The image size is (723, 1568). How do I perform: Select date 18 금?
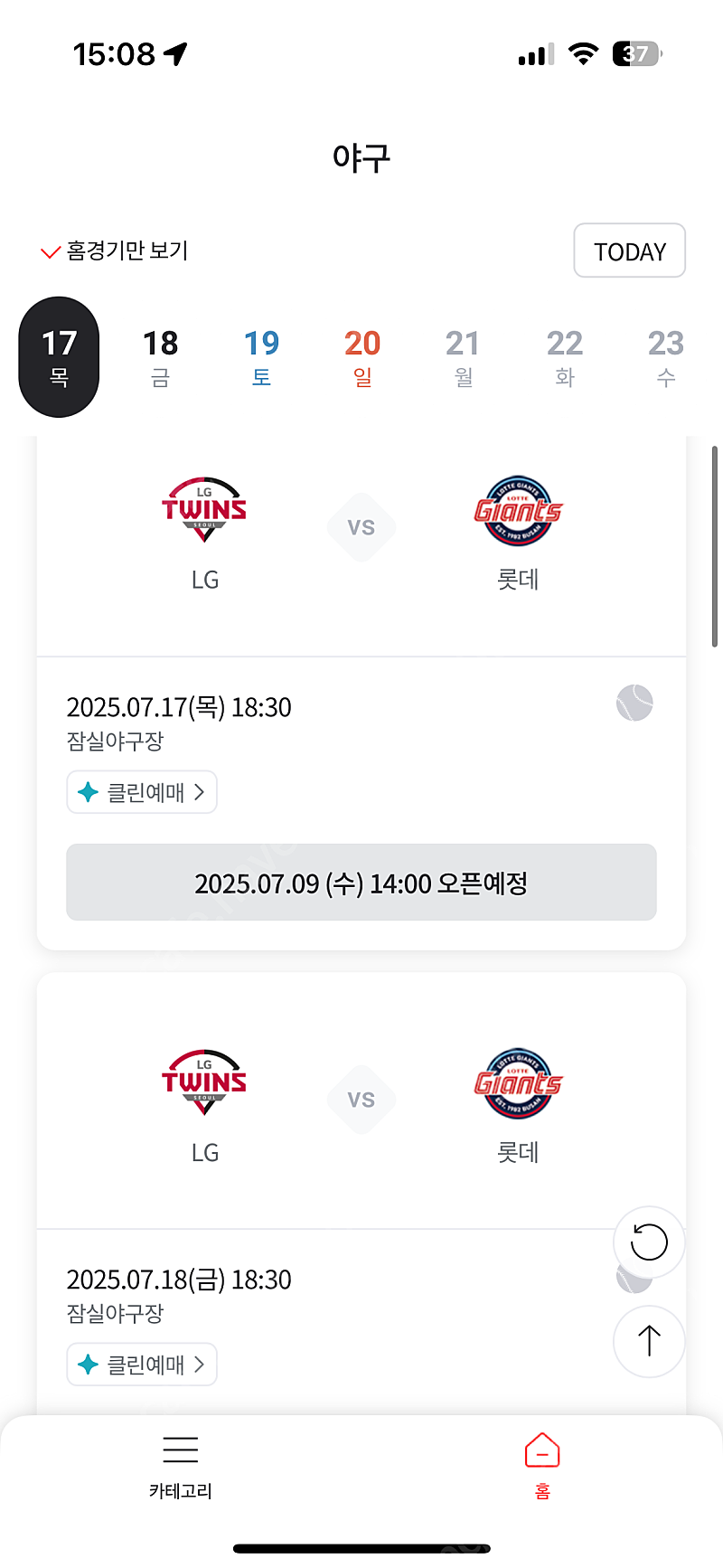161,357
